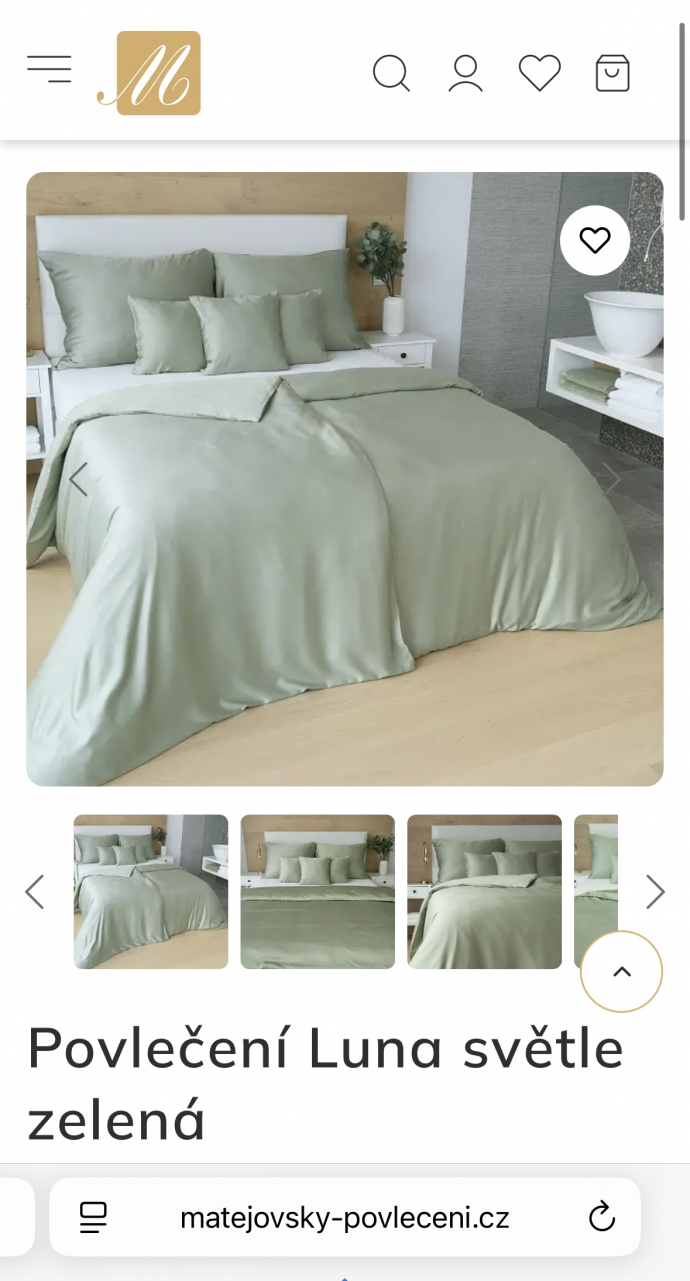690x1281 pixels.
Task: Open the shopping bag cart
Action: (x=613, y=73)
